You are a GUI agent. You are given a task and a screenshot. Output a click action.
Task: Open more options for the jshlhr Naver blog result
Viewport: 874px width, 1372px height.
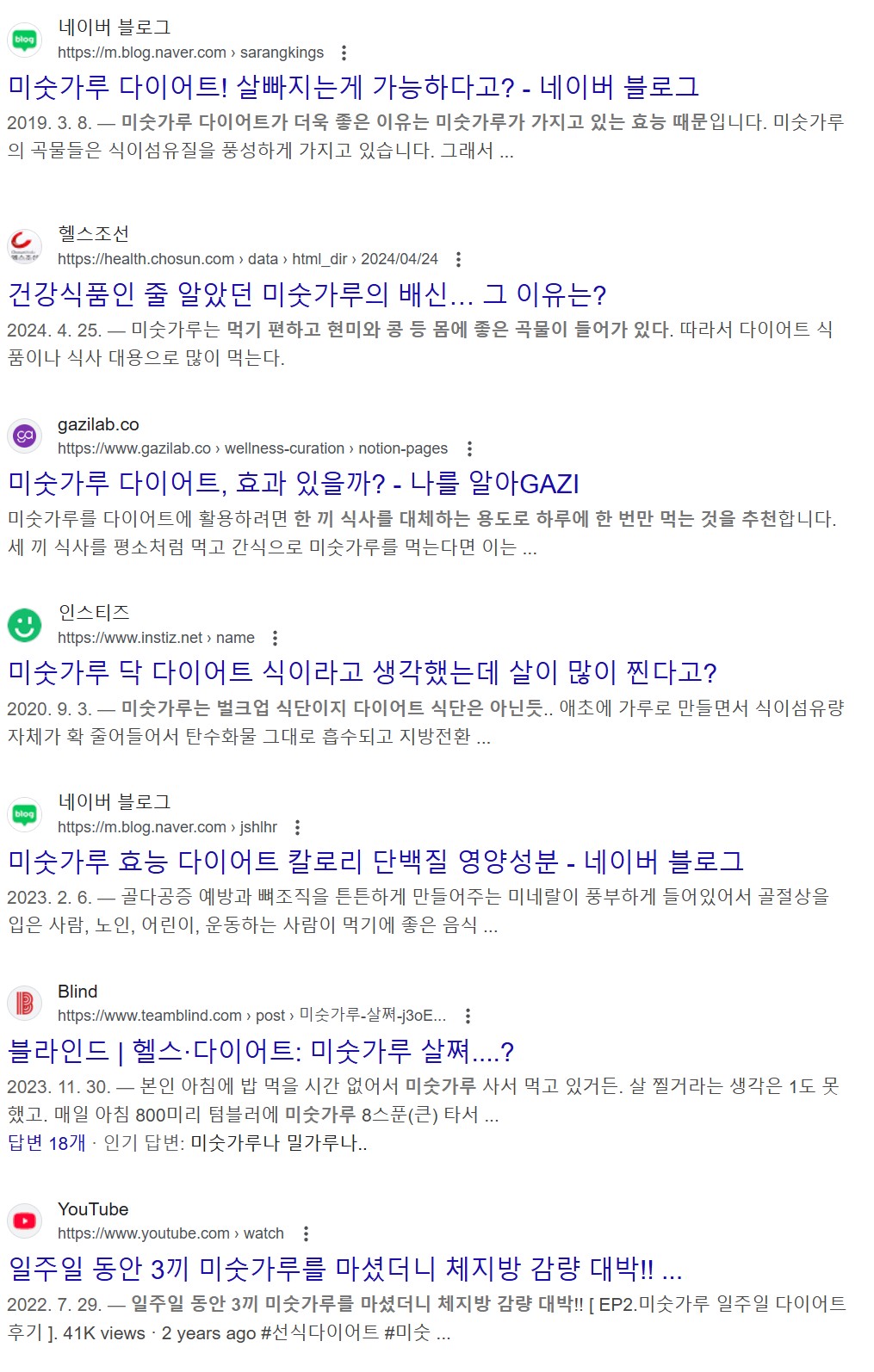[x=297, y=827]
